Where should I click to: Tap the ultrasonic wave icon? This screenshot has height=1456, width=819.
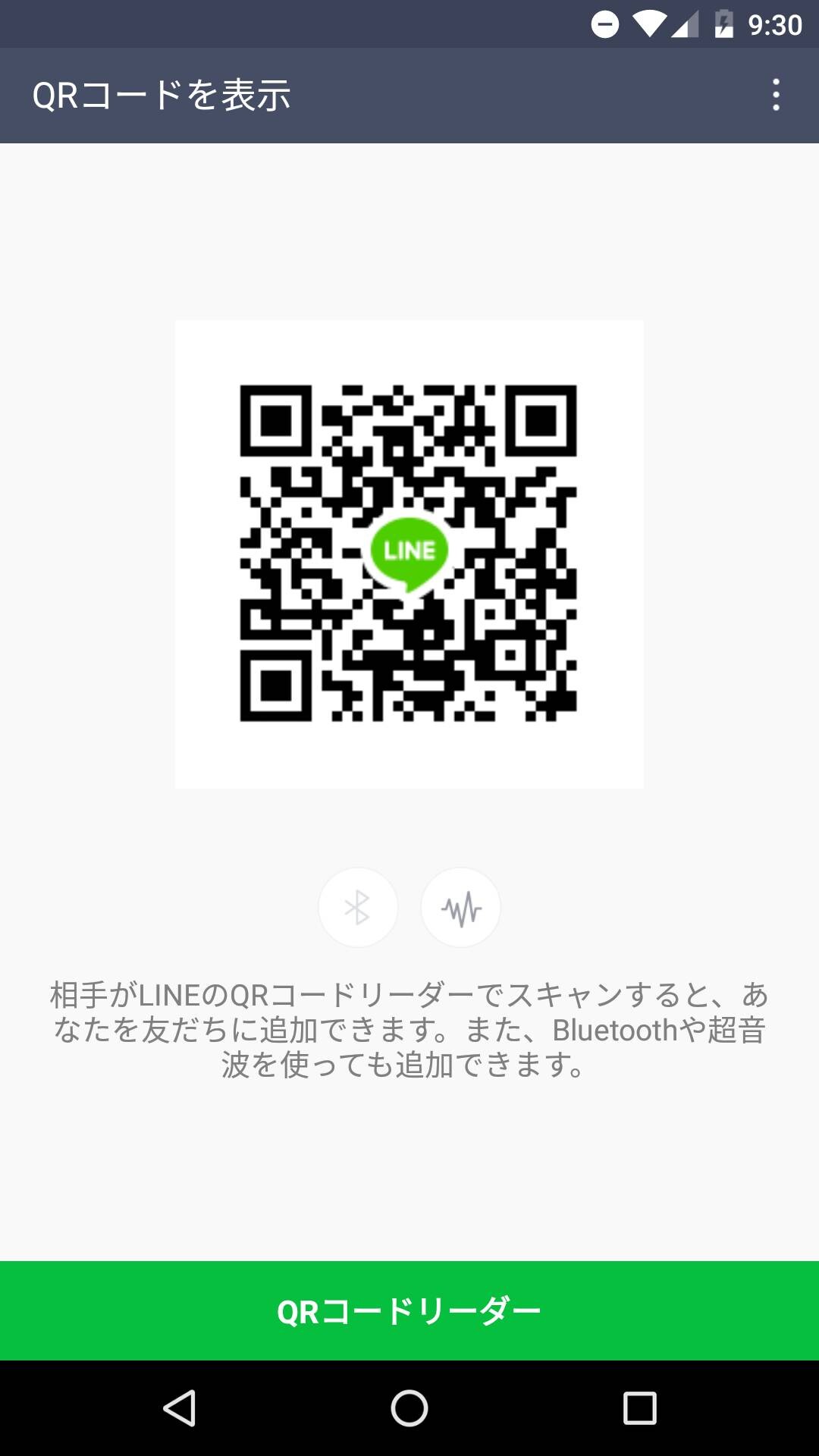(461, 907)
